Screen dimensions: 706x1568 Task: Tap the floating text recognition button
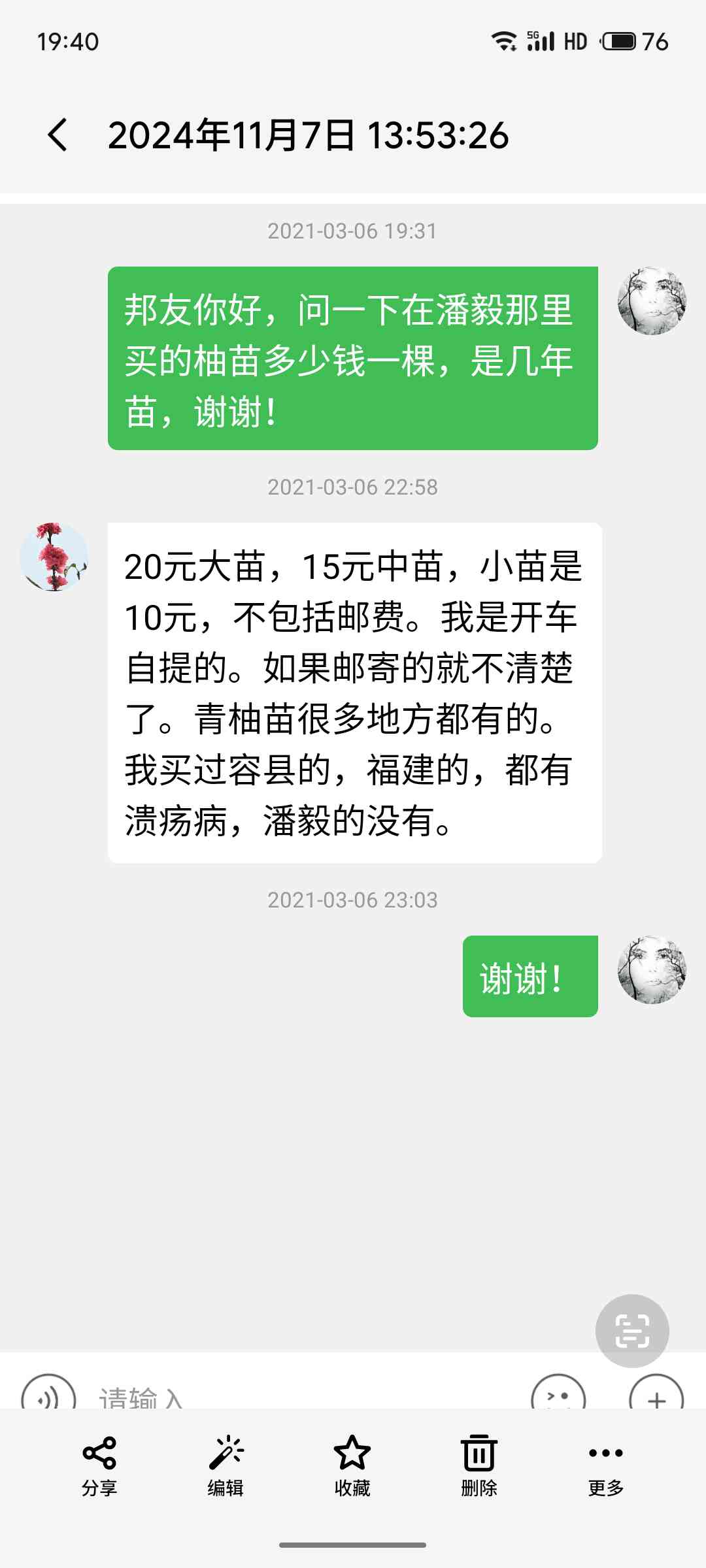(632, 1331)
